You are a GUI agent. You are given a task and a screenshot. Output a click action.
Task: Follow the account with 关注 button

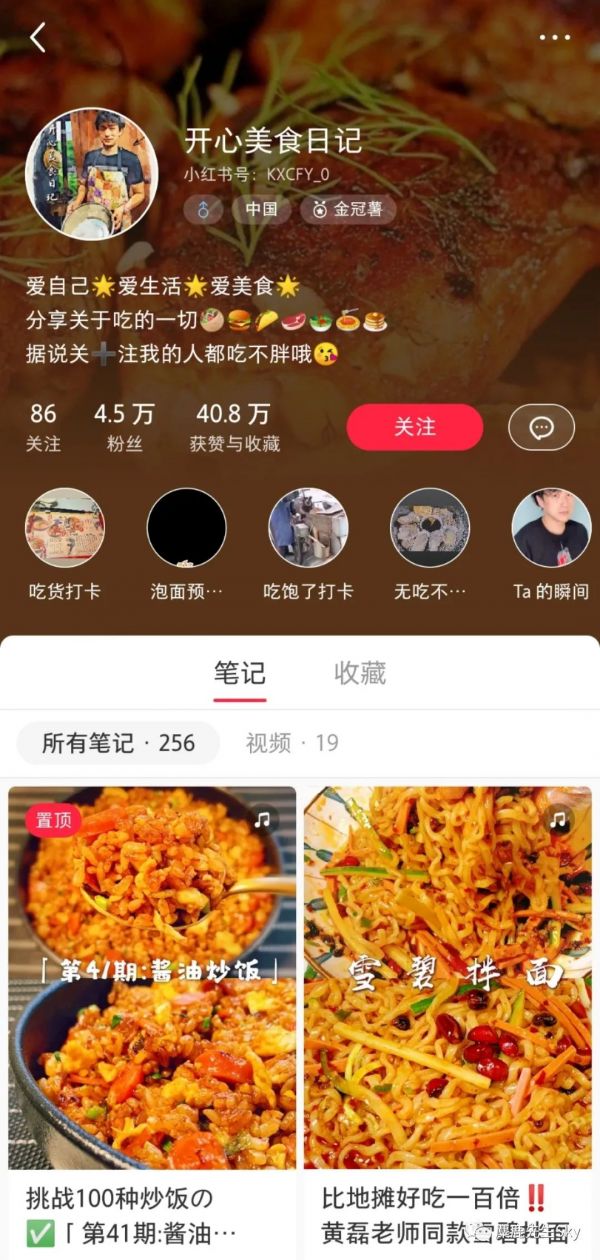click(x=414, y=427)
